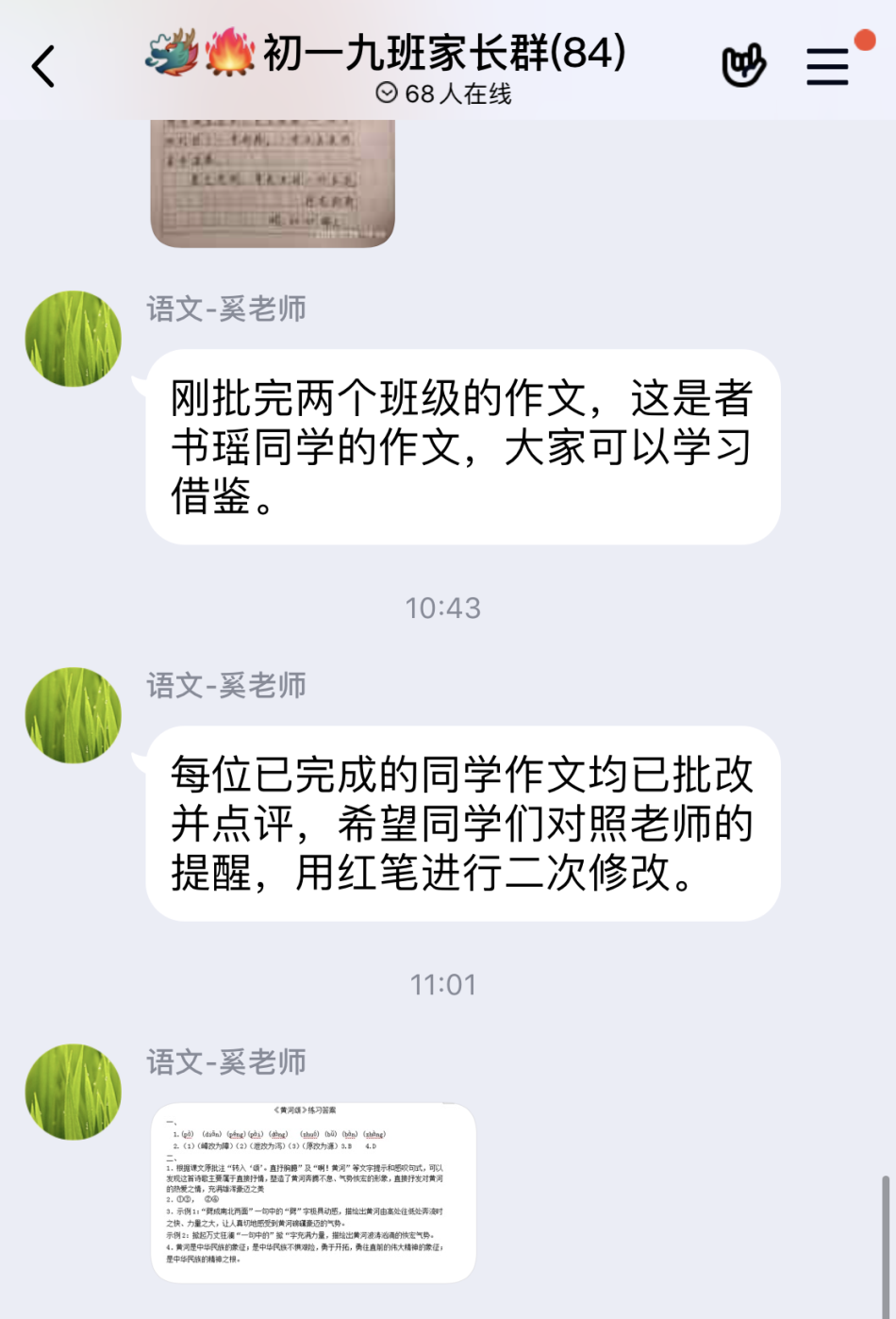The width and height of the screenshot is (896, 1319).
Task: Open the 《黄河颂》练习答案 image
Action: pyautogui.click(x=313, y=1192)
